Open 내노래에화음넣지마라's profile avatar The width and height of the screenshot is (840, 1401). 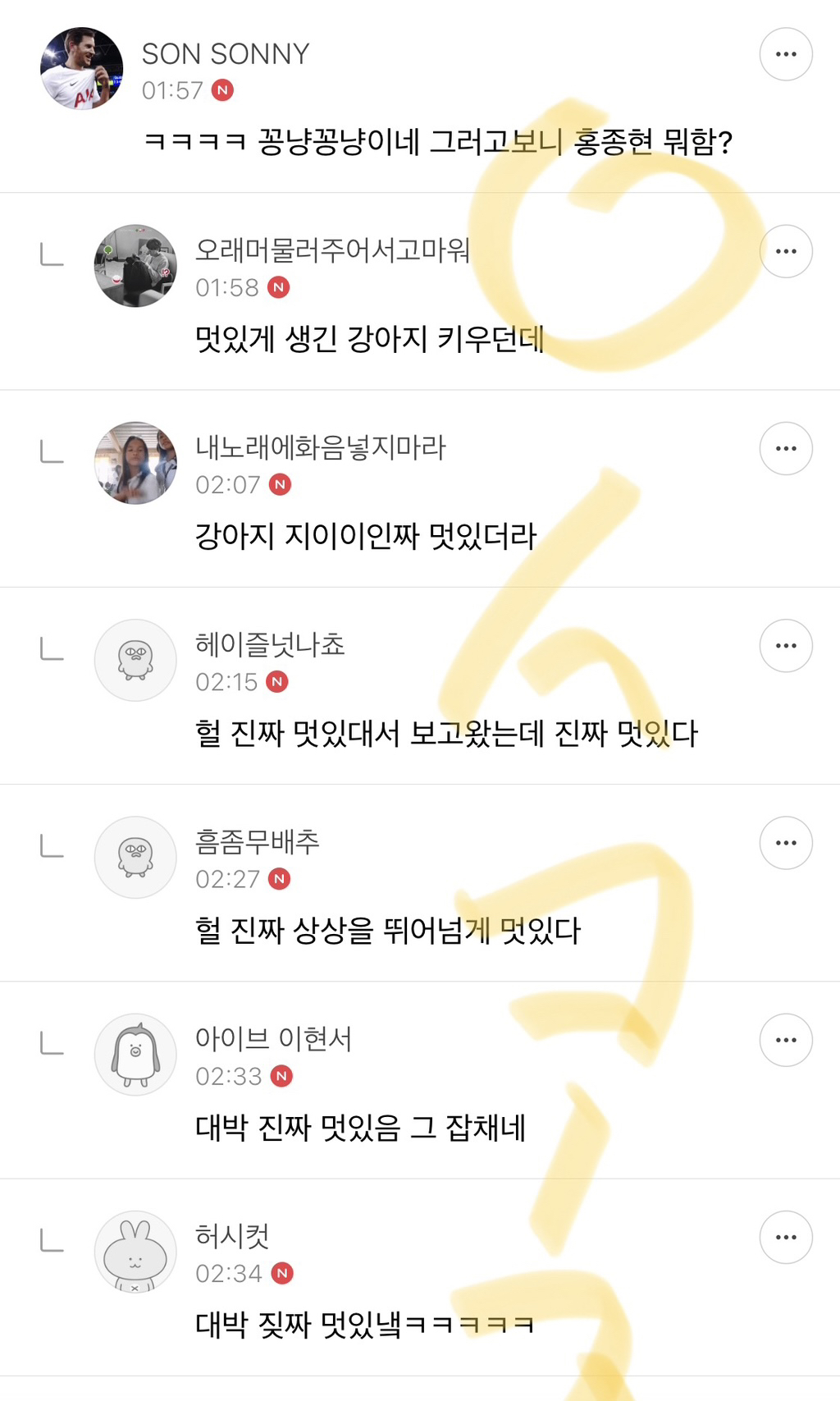click(x=135, y=463)
